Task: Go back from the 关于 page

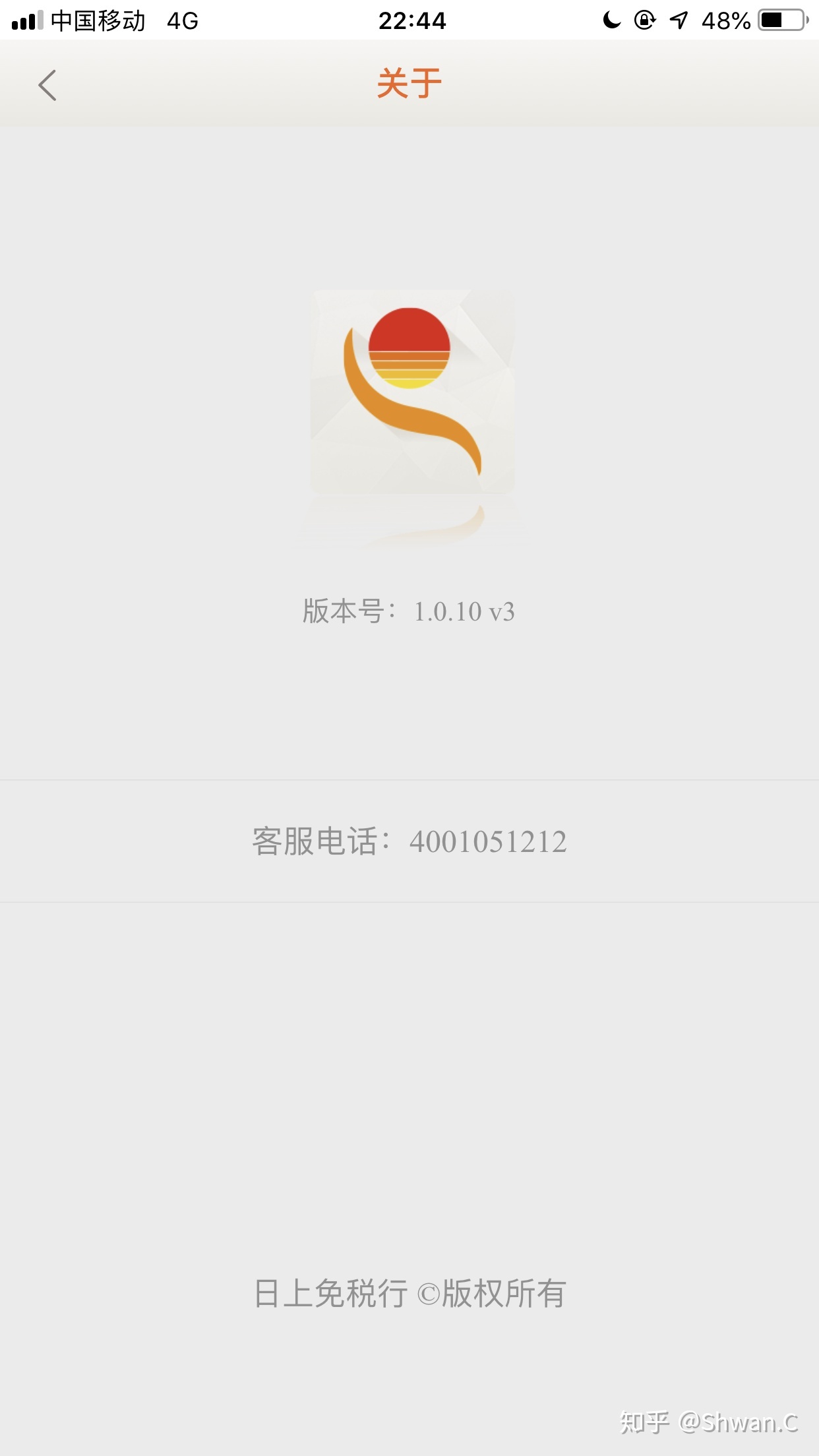Action: pos(47,86)
